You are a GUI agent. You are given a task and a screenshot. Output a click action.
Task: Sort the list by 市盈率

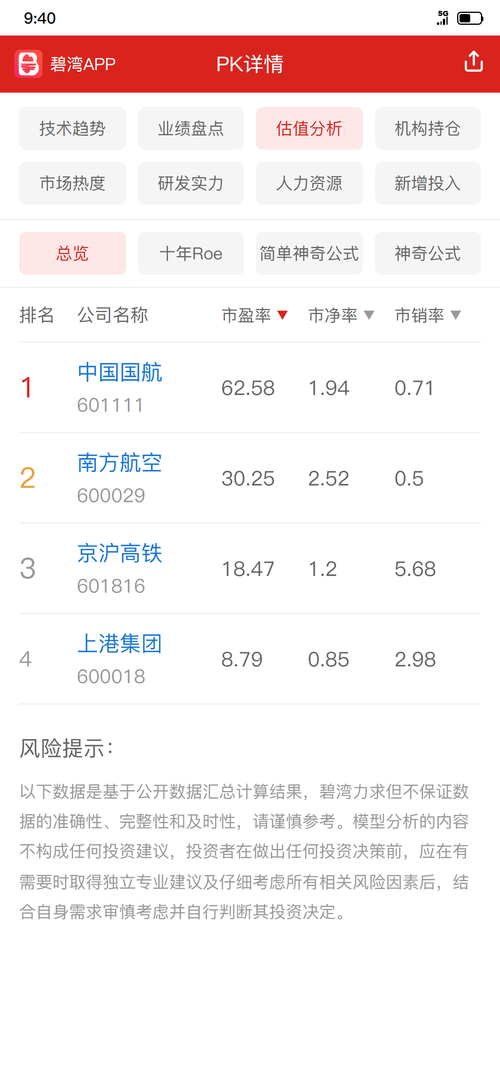point(255,315)
